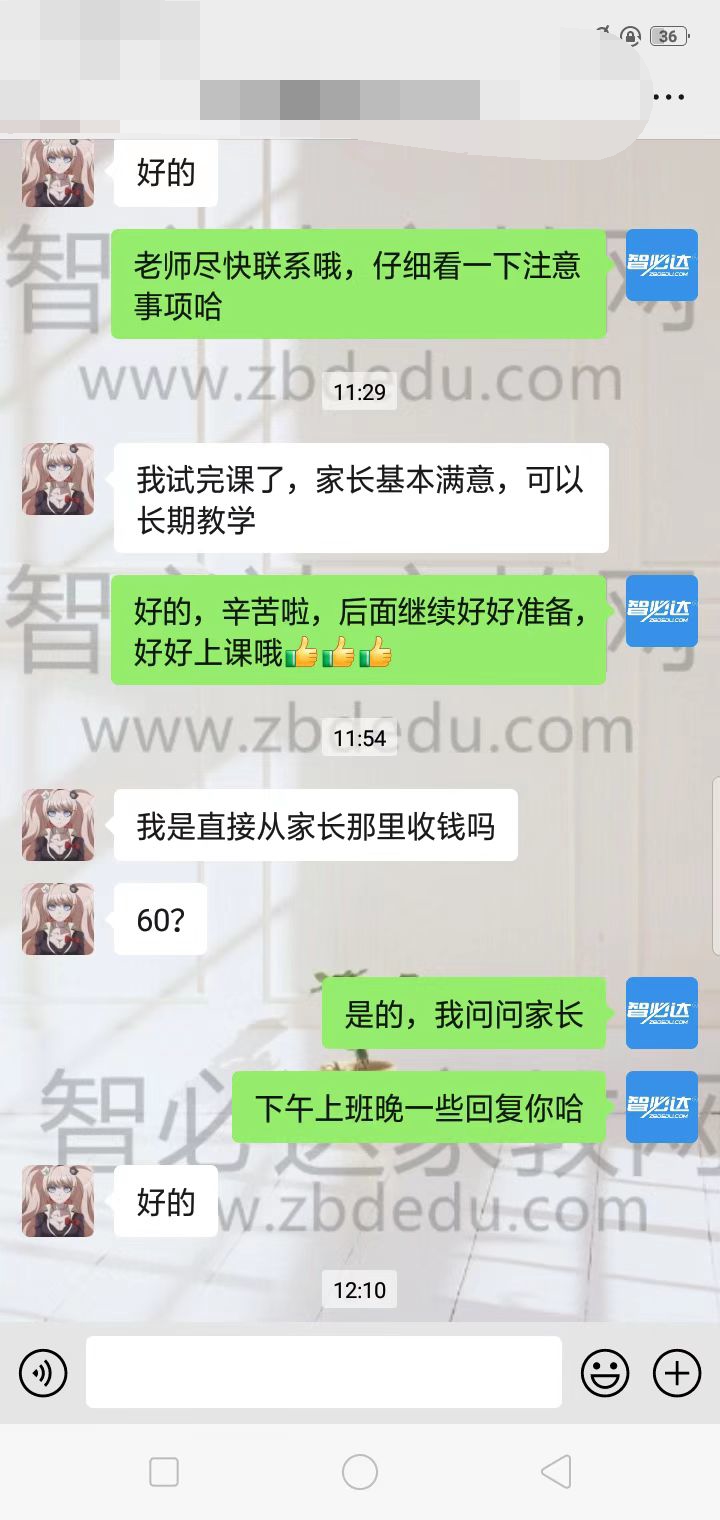This screenshot has width=720, height=1520.
Task: Open the plus attachment menu
Action: (677, 1372)
